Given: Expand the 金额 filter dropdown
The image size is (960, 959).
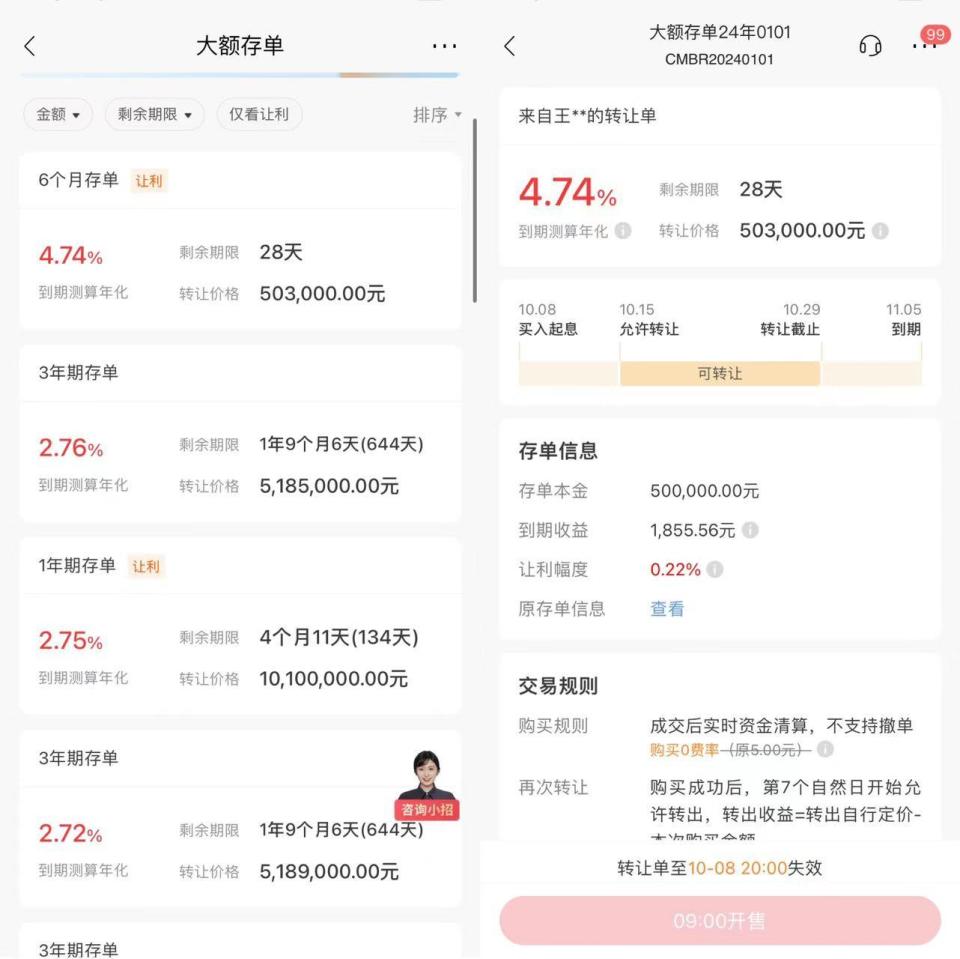Looking at the screenshot, I should (58, 115).
